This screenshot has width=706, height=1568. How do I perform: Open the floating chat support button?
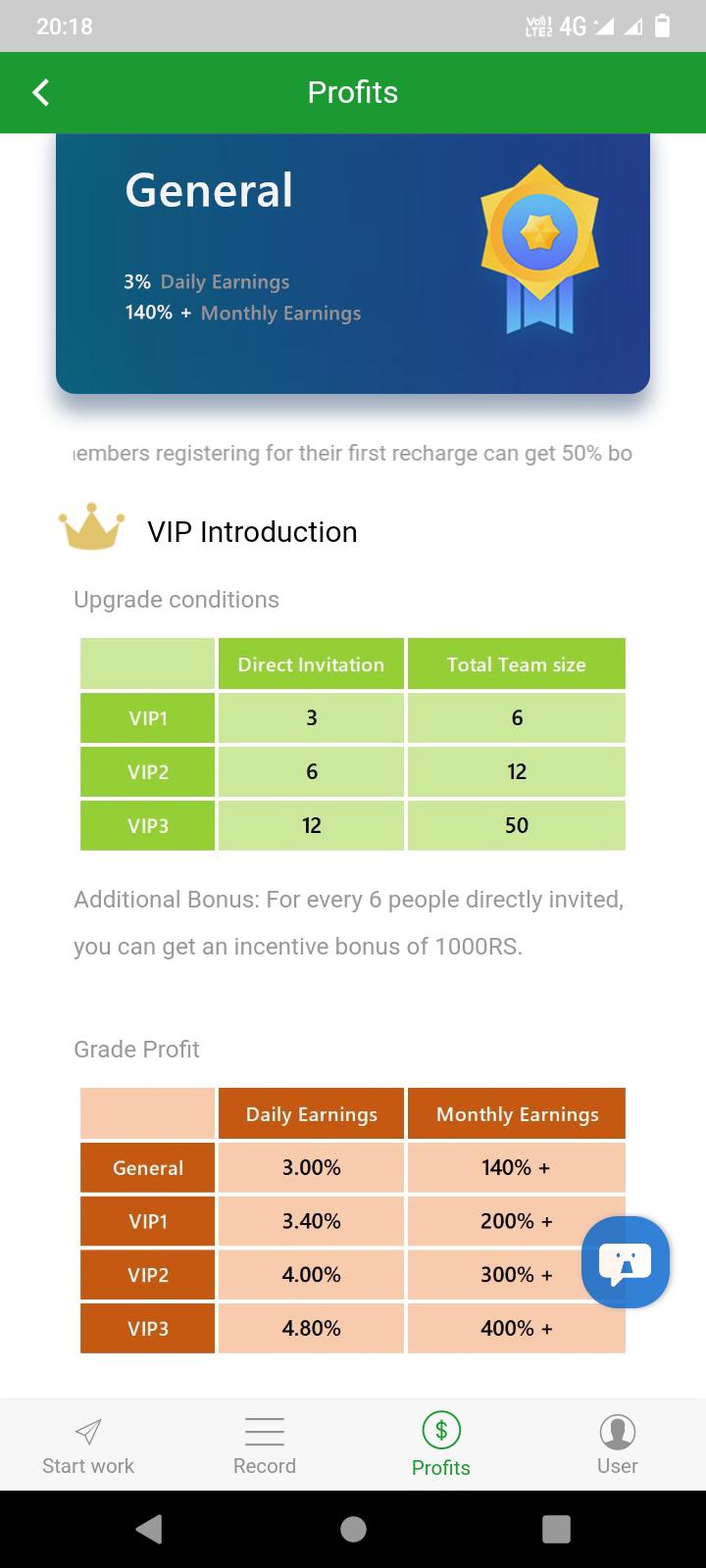click(x=626, y=1262)
